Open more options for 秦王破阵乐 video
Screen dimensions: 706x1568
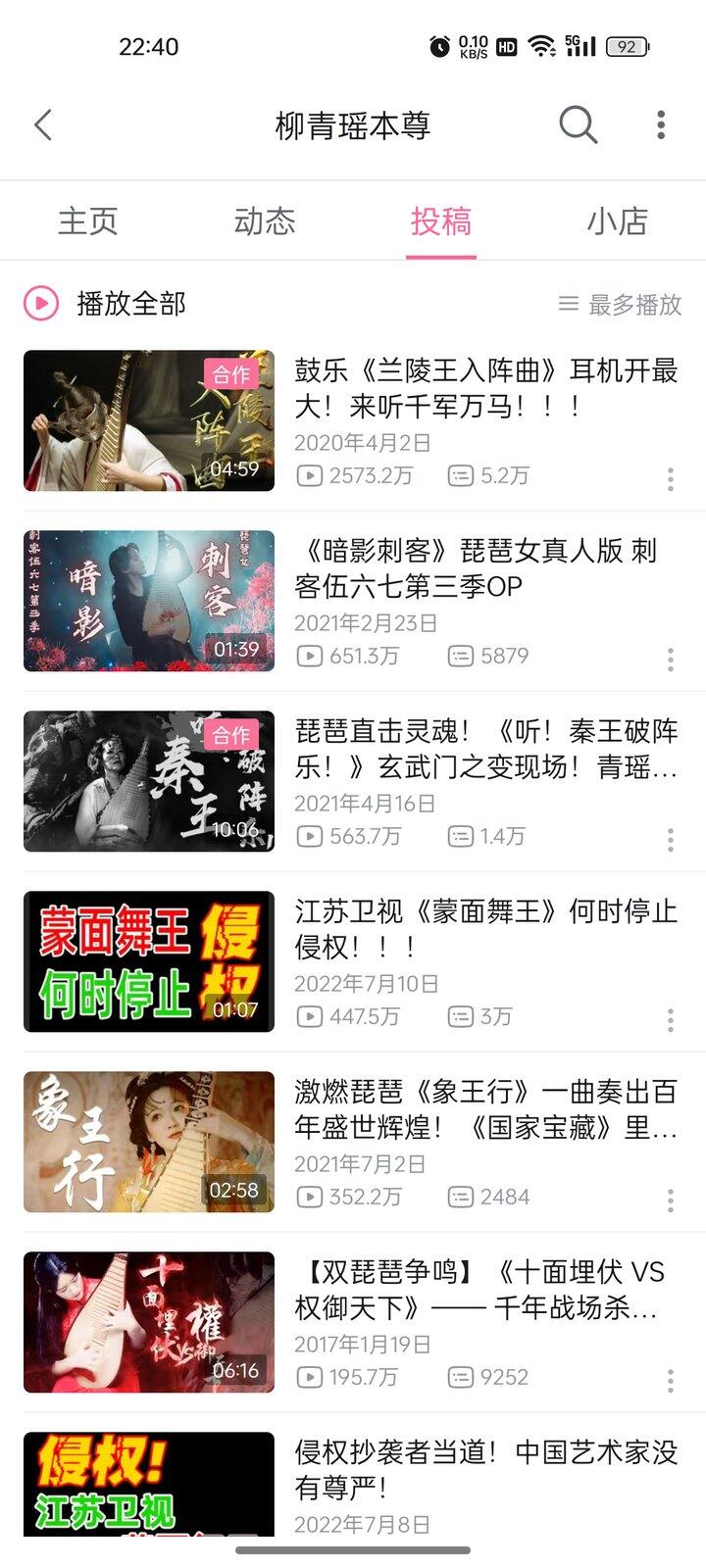point(671,840)
